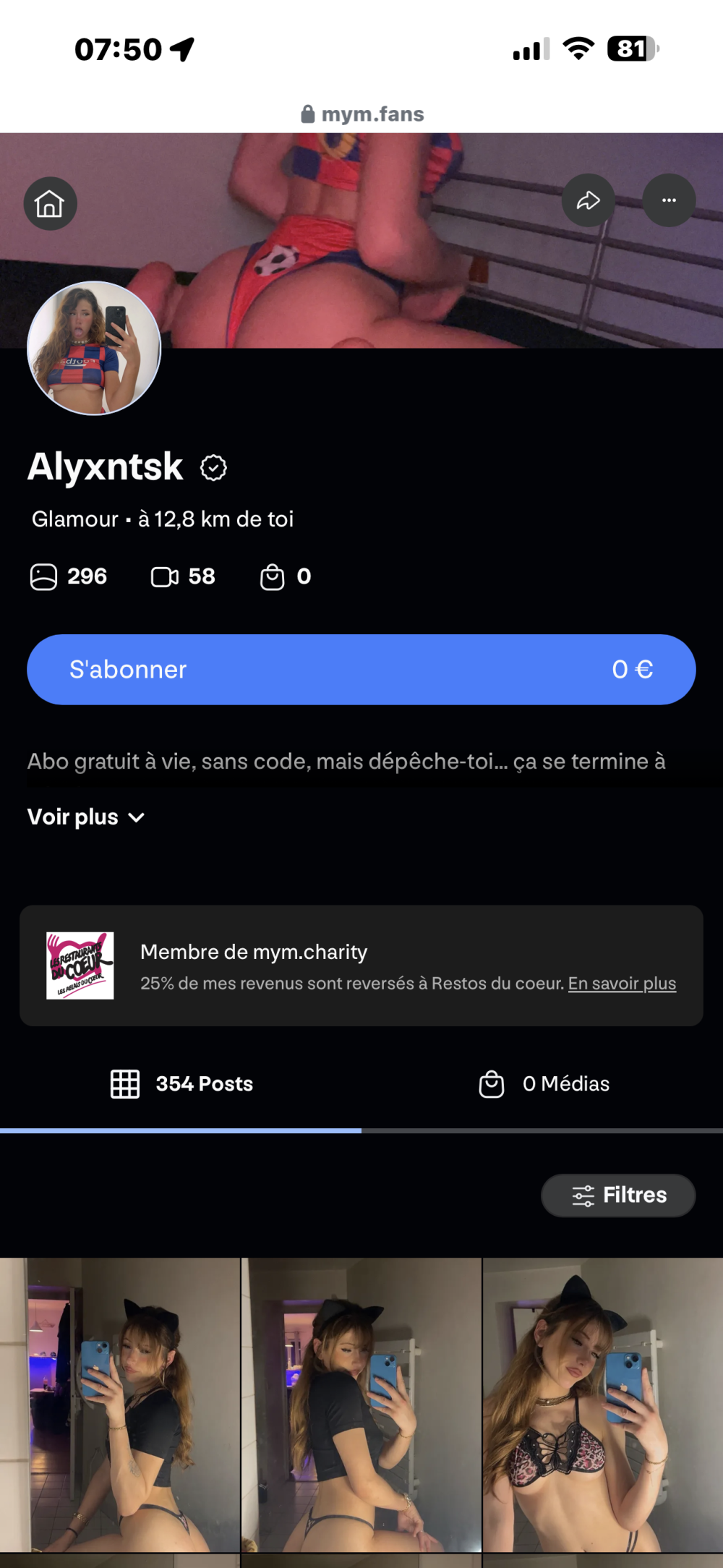Viewport: 723px width, 1568px height.
Task: Tap the S'abonner subscribe button
Action: pyautogui.click(x=361, y=670)
